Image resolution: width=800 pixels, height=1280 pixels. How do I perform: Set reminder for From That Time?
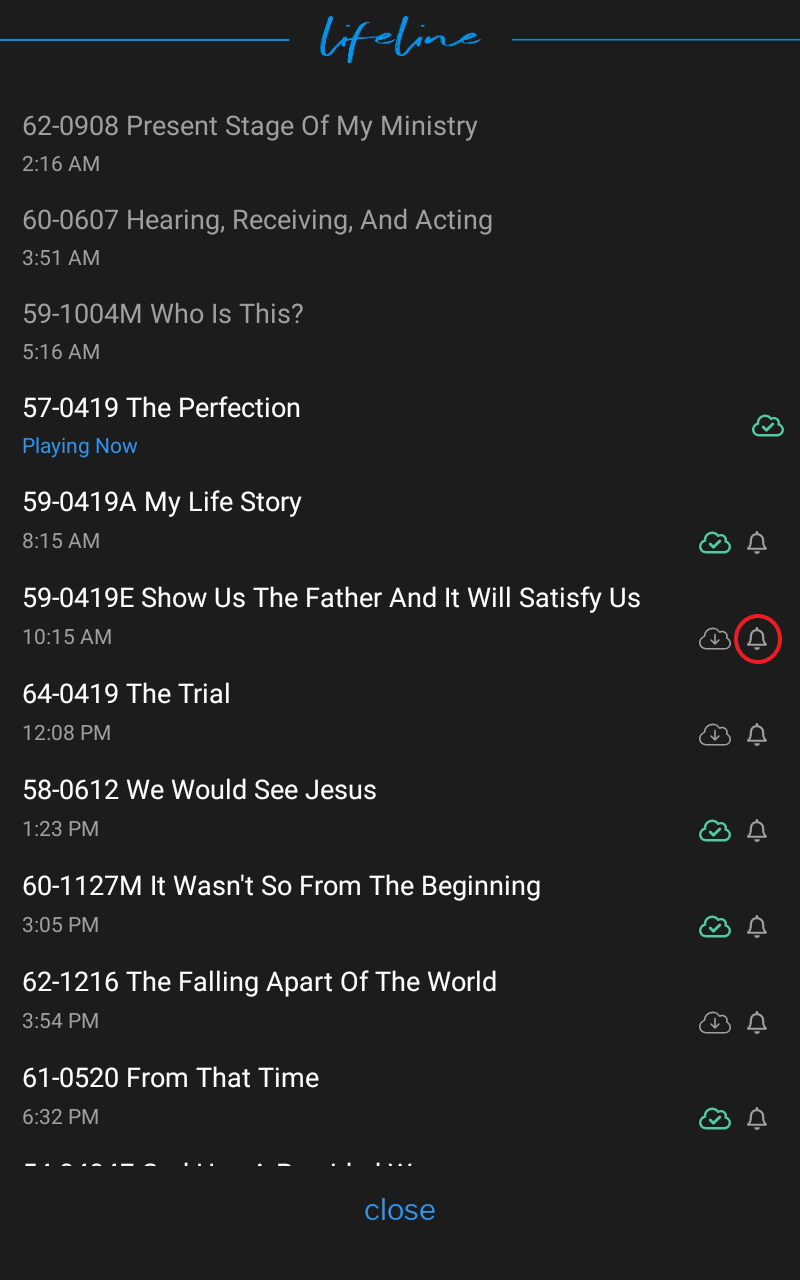click(757, 1119)
